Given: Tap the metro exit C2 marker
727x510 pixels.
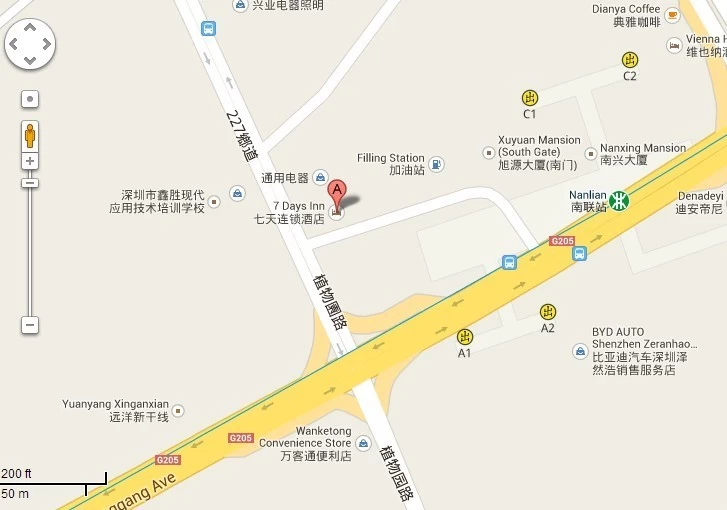Looking at the screenshot, I should 629,60.
